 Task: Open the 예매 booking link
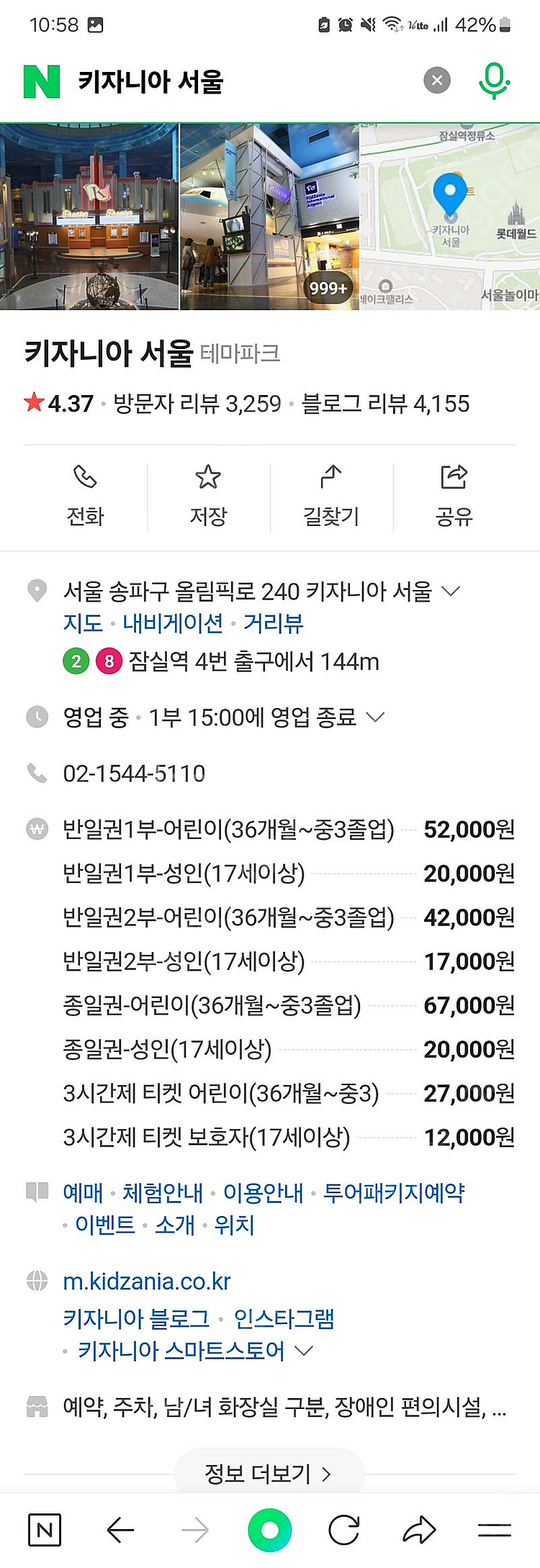pyautogui.click(x=83, y=1193)
